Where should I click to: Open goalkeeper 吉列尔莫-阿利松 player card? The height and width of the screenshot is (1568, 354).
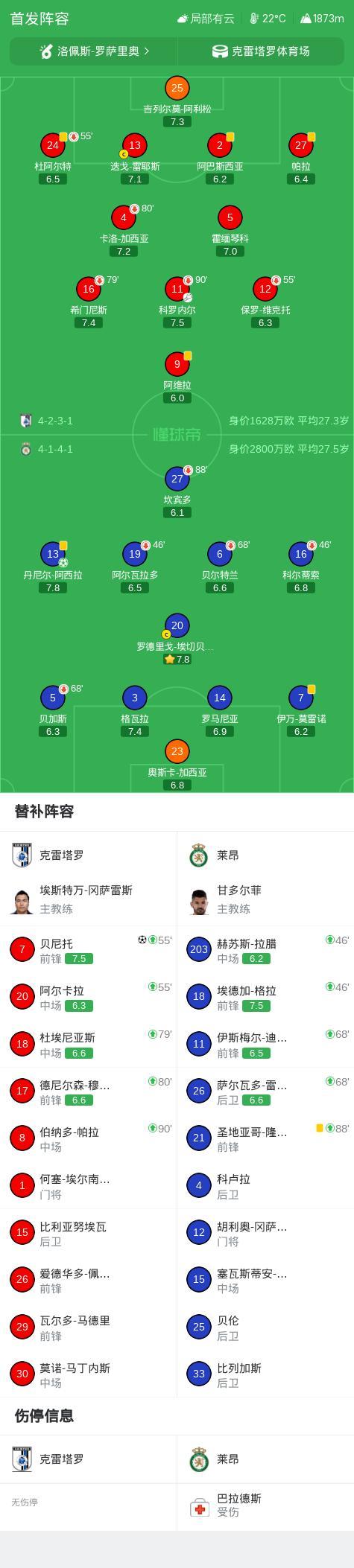177,101
